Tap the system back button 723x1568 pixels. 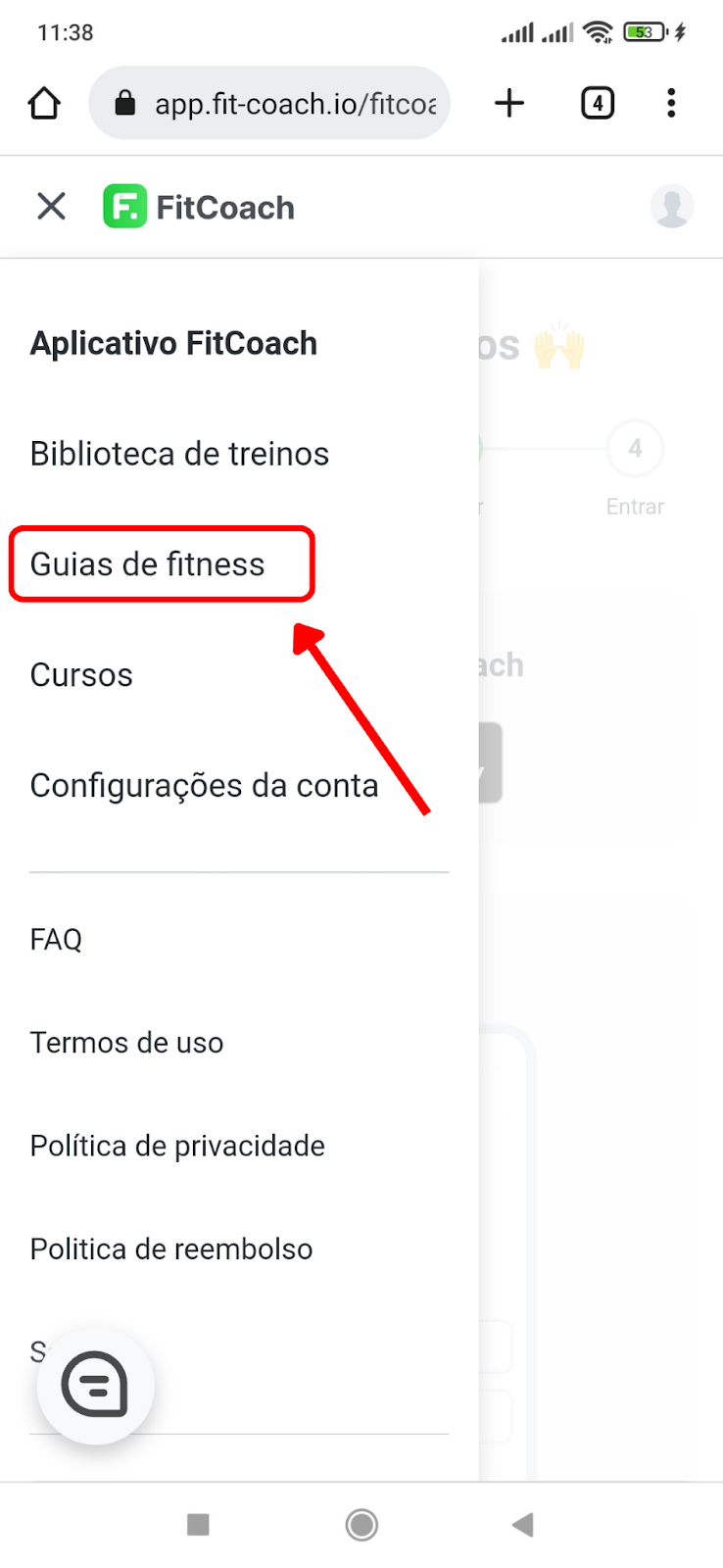(x=523, y=1524)
